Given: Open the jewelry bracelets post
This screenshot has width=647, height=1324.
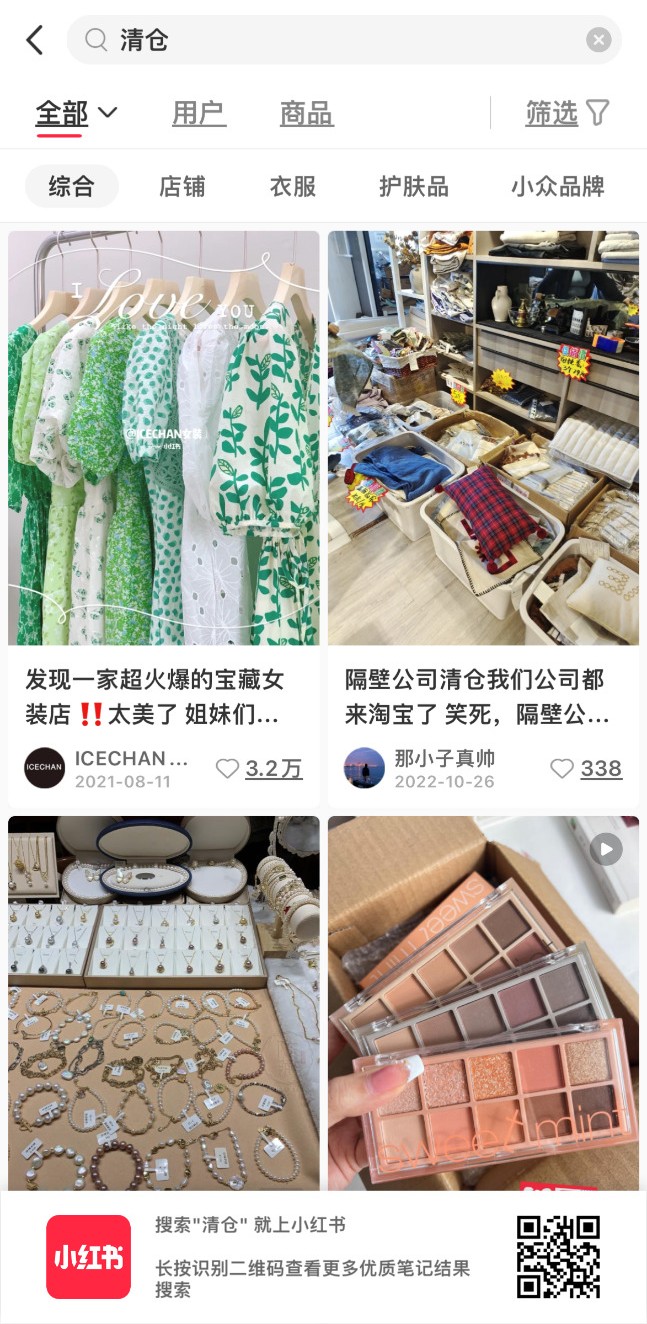Looking at the screenshot, I should pos(164,1000).
